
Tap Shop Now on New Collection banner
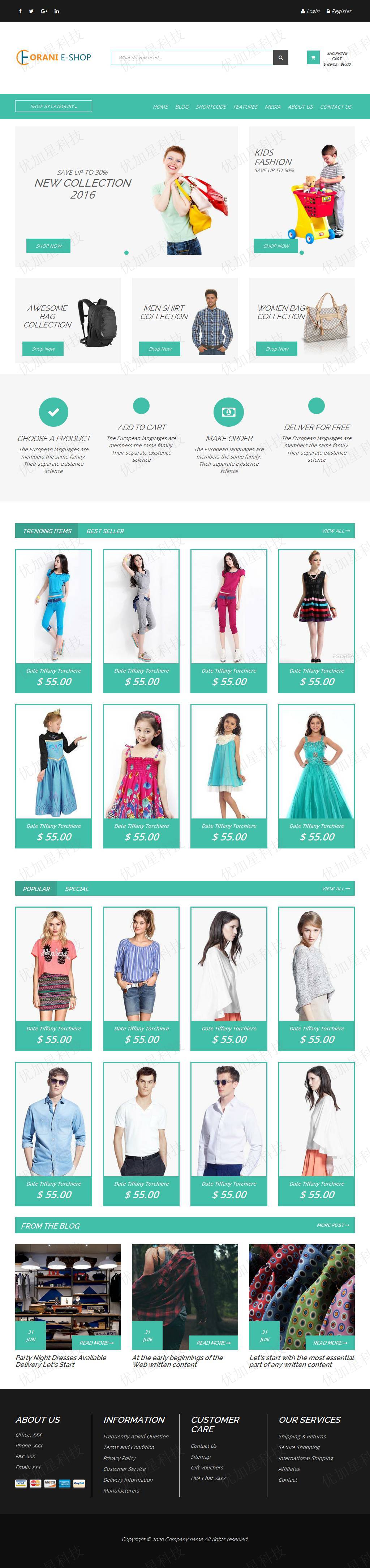click(49, 246)
